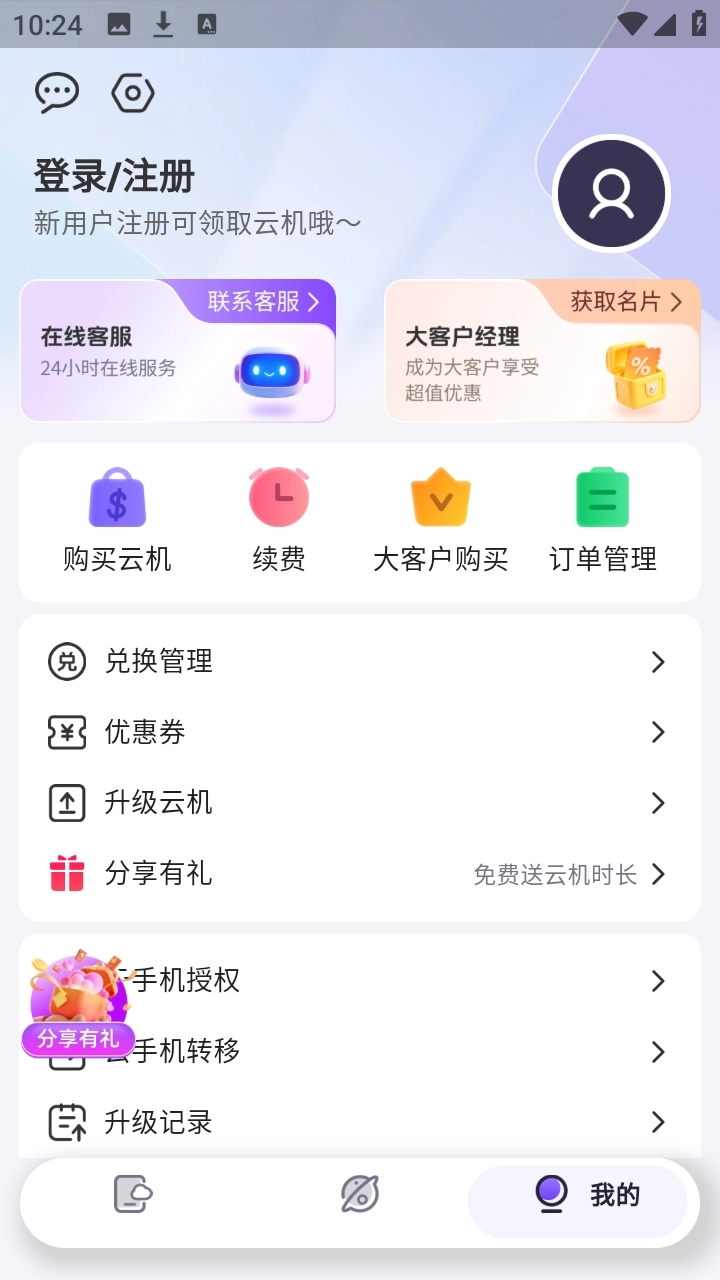
Task: Open the customer service chat icon
Action: 56,91
